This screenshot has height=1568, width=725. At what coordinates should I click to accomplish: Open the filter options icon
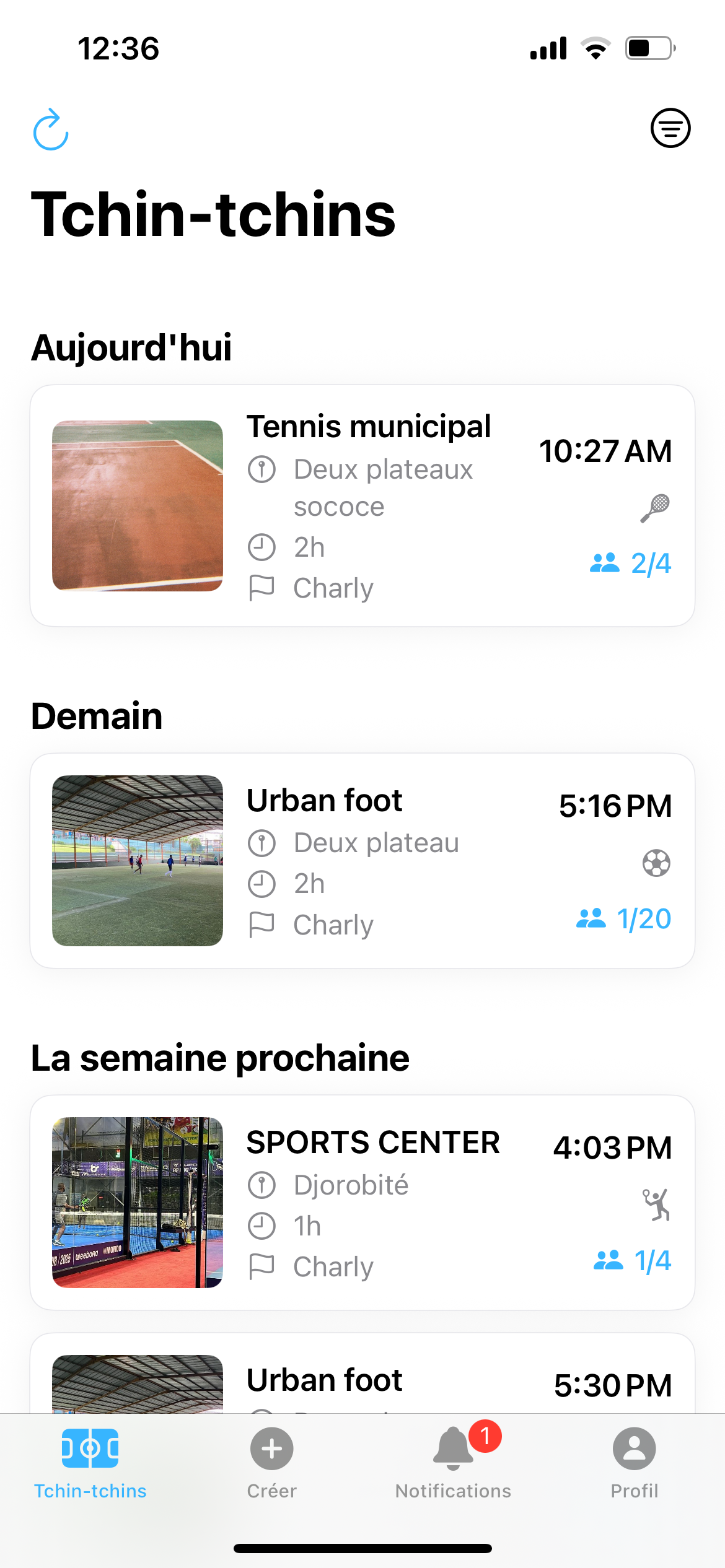pyautogui.click(x=670, y=128)
